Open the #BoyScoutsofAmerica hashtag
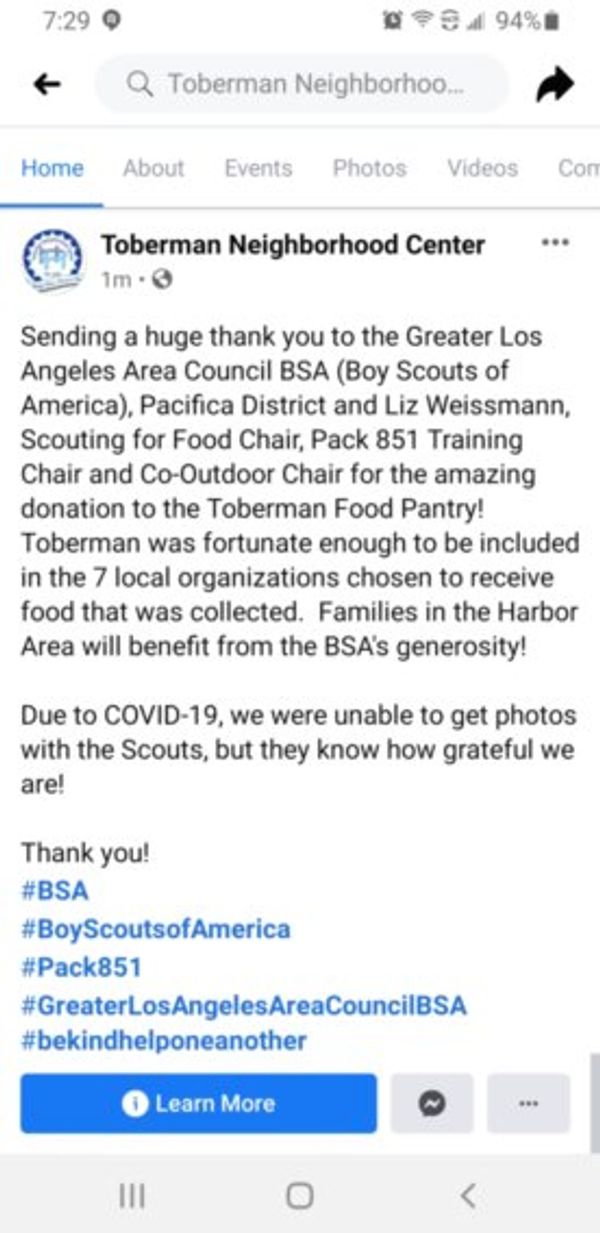The image size is (600, 1233). 155,929
